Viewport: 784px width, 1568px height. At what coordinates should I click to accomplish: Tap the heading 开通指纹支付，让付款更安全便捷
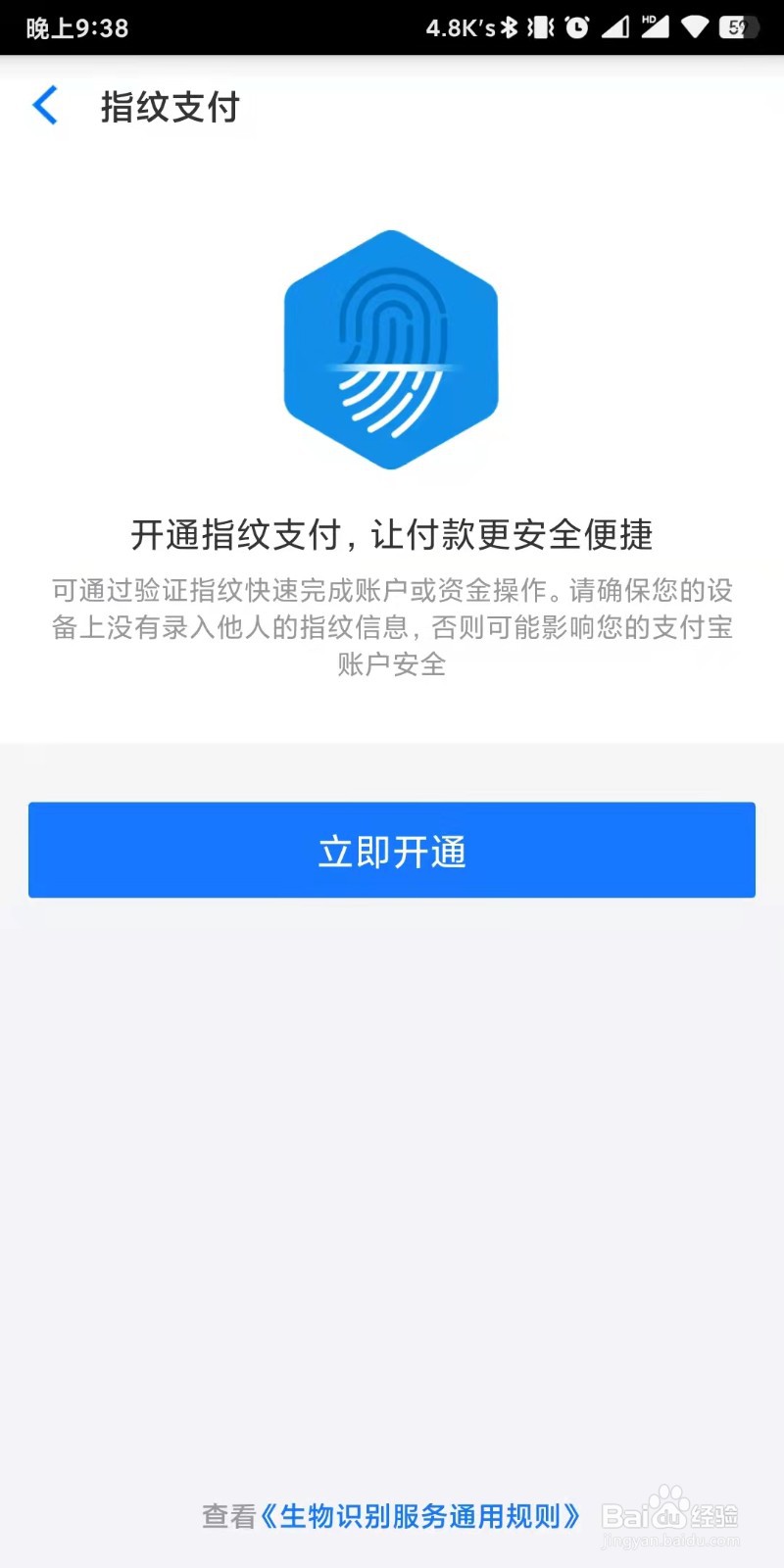coord(392,530)
